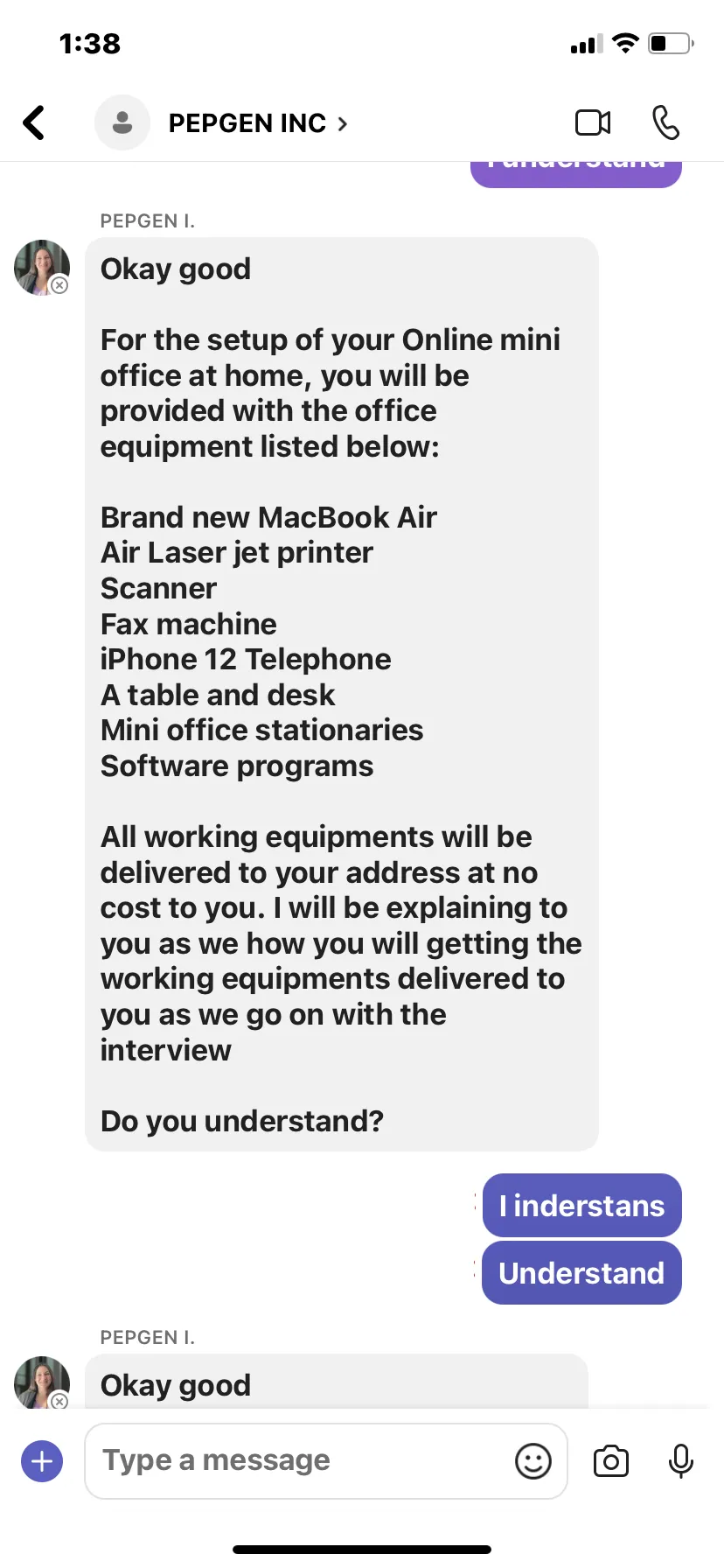The height and width of the screenshot is (1568, 724).
Task: Open the emoji picker
Action: 533,1461
